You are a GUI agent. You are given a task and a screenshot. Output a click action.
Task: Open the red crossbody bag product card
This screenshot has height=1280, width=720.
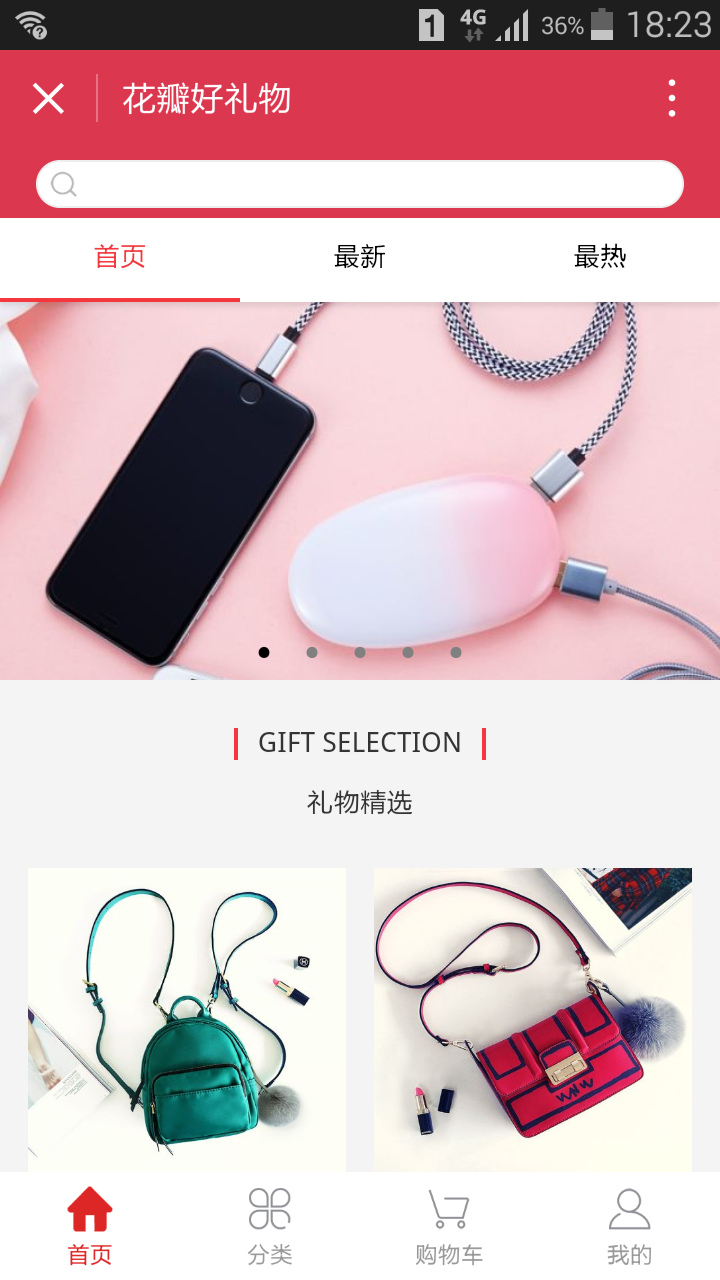pyautogui.click(x=533, y=1018)
